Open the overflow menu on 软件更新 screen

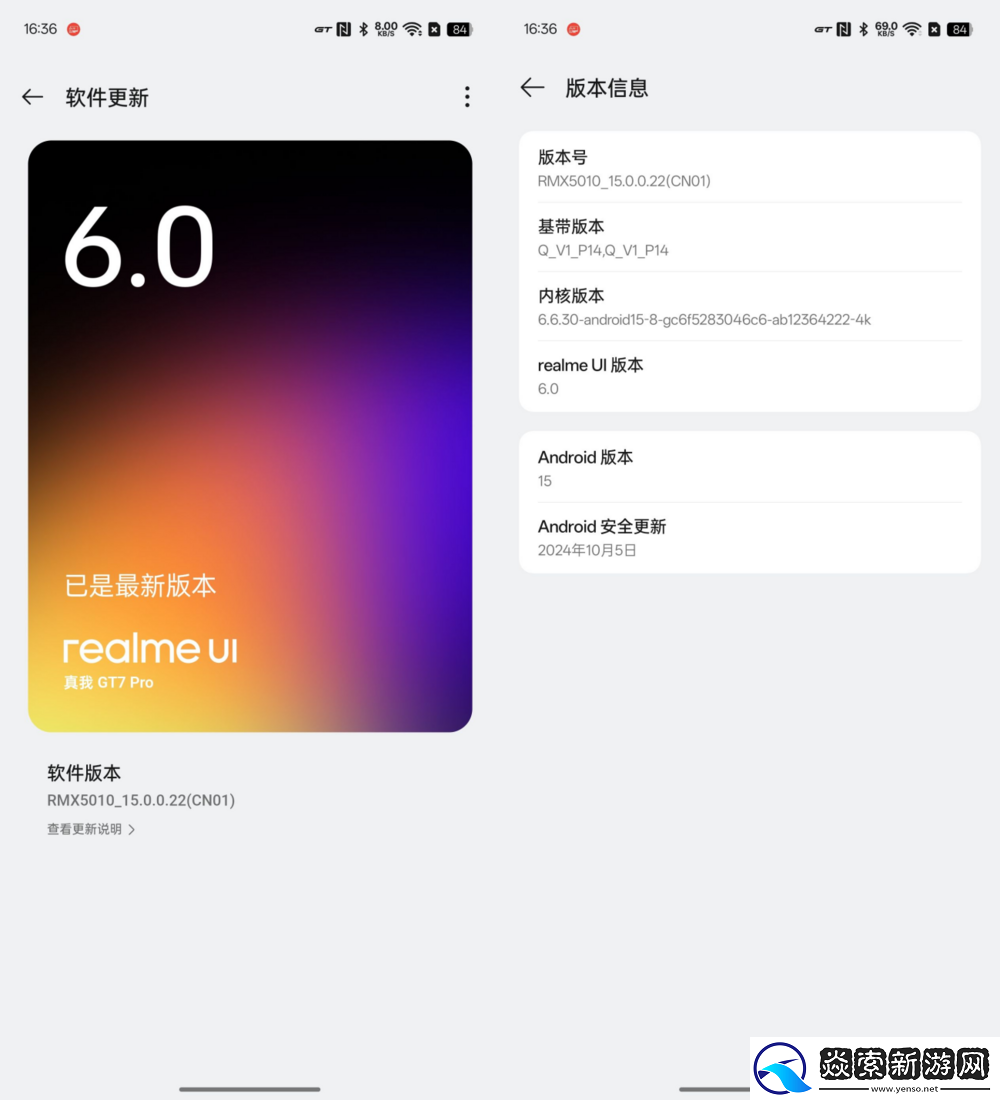(x=466, y=96)
